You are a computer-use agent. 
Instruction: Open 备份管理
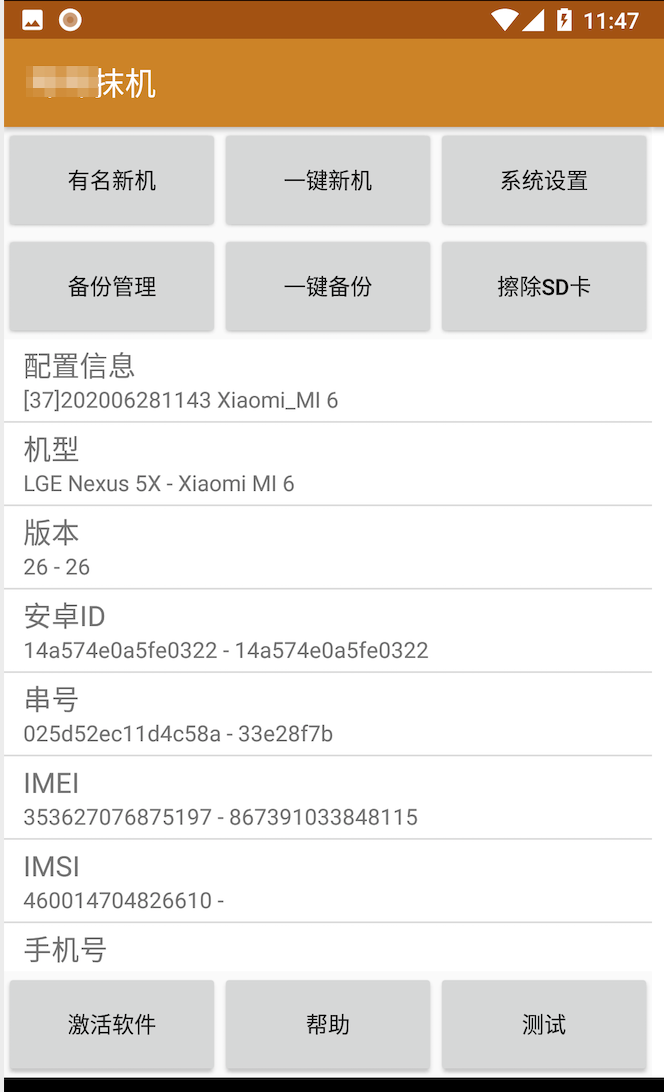tap(112, 287)
